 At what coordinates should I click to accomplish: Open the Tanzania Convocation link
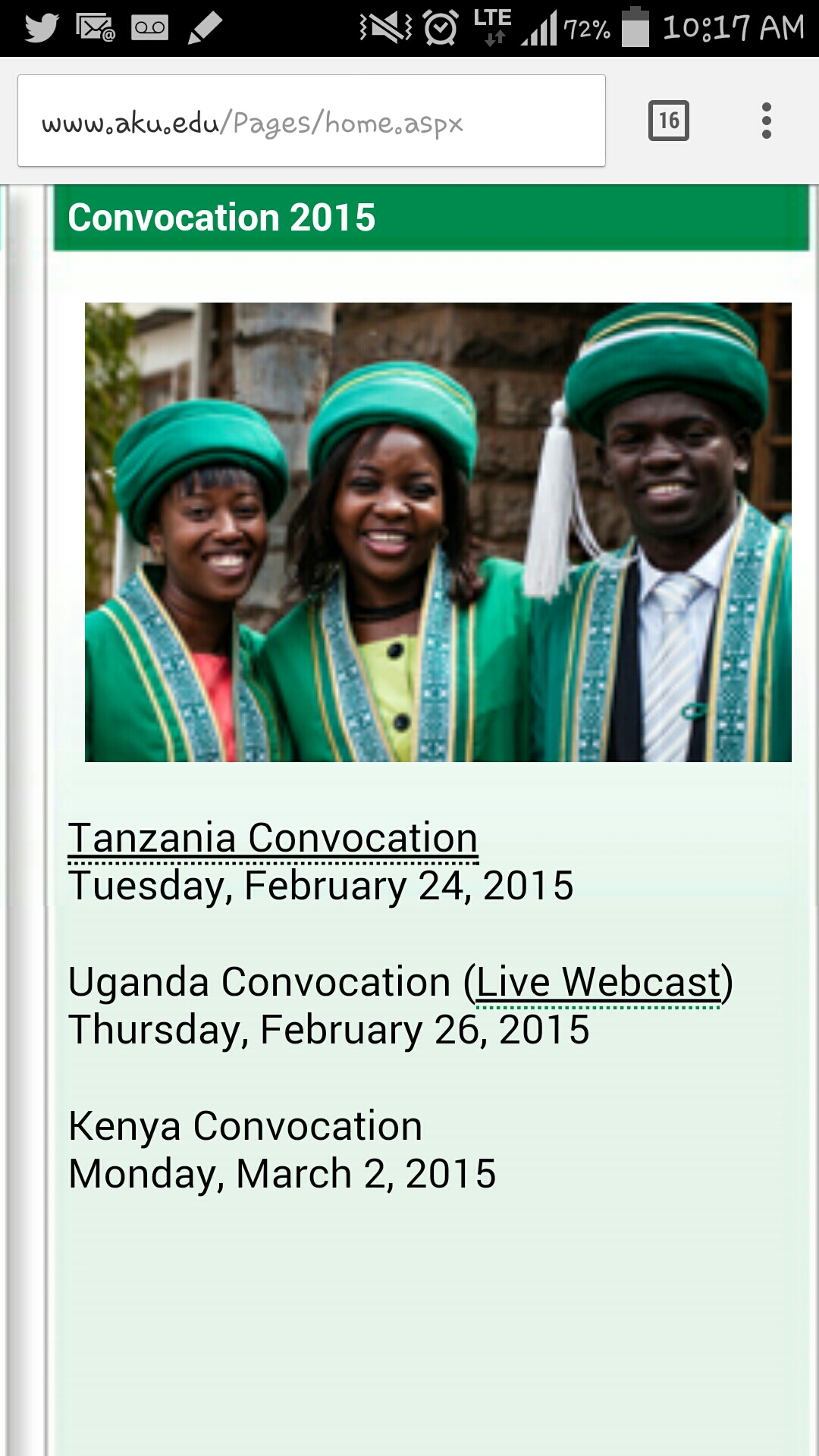point(273,839)
